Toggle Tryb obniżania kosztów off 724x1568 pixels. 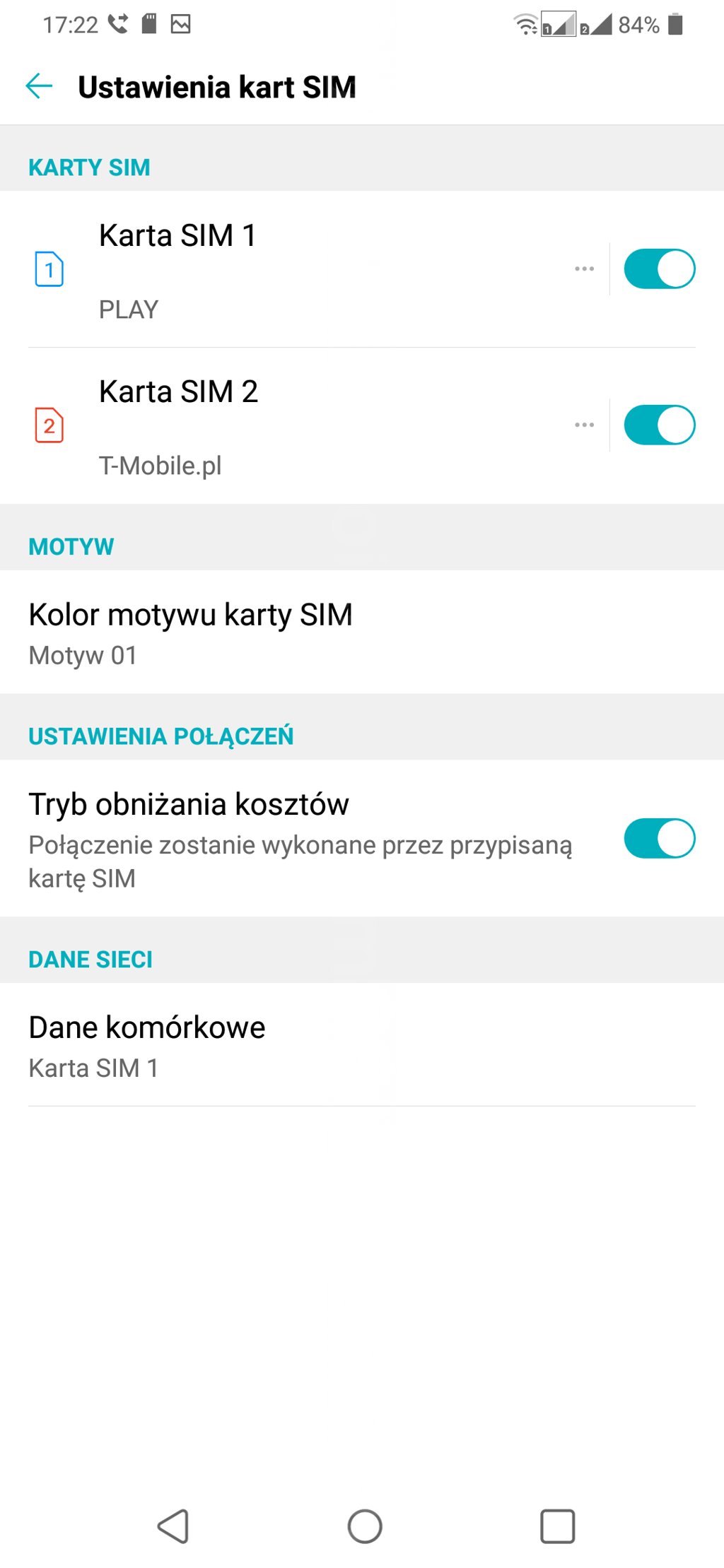659,838
